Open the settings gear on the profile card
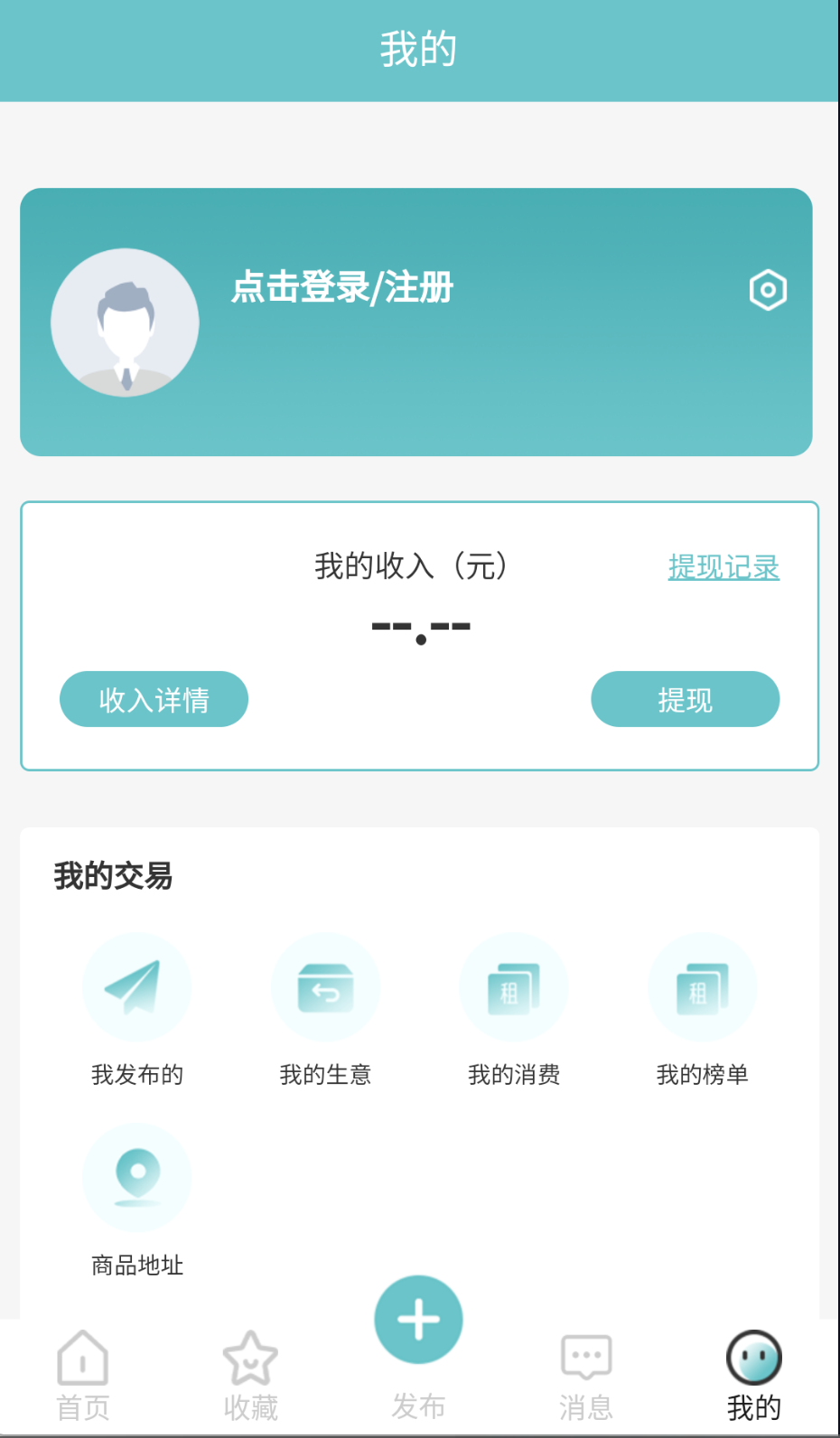The width and height of the screenshot is (840, 1438). 767,290
